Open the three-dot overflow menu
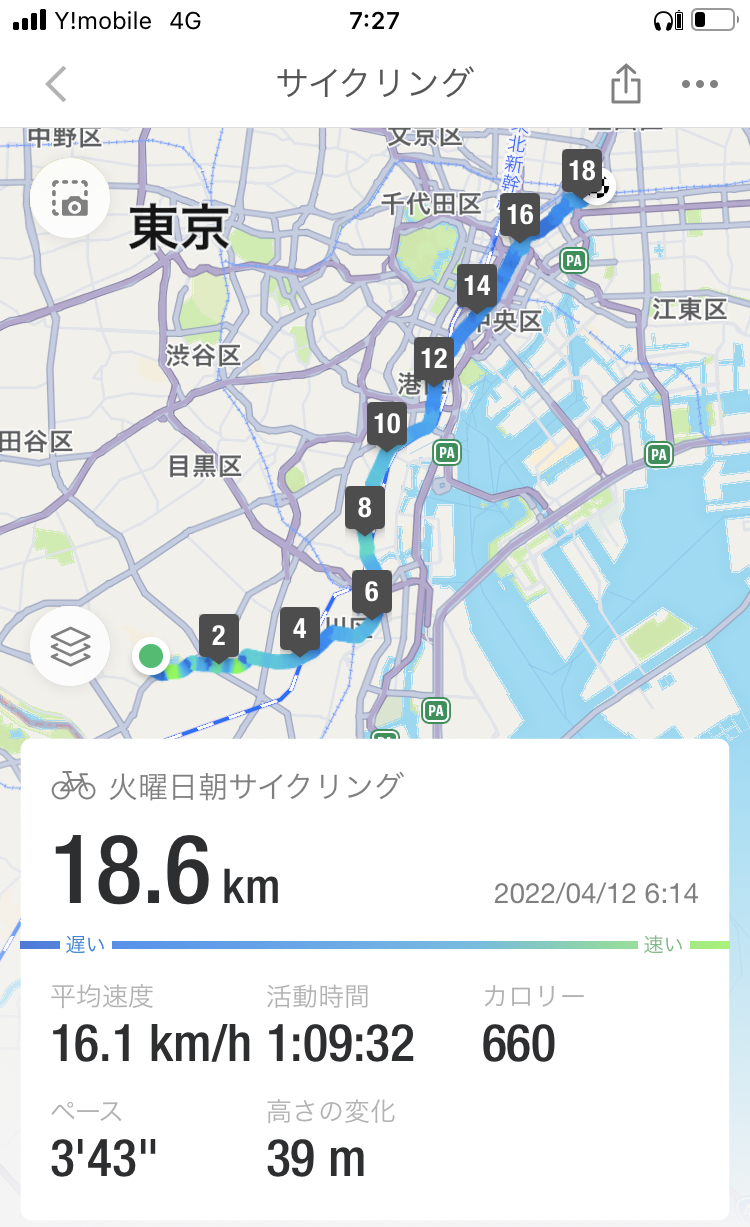 [x=700, y=84]
